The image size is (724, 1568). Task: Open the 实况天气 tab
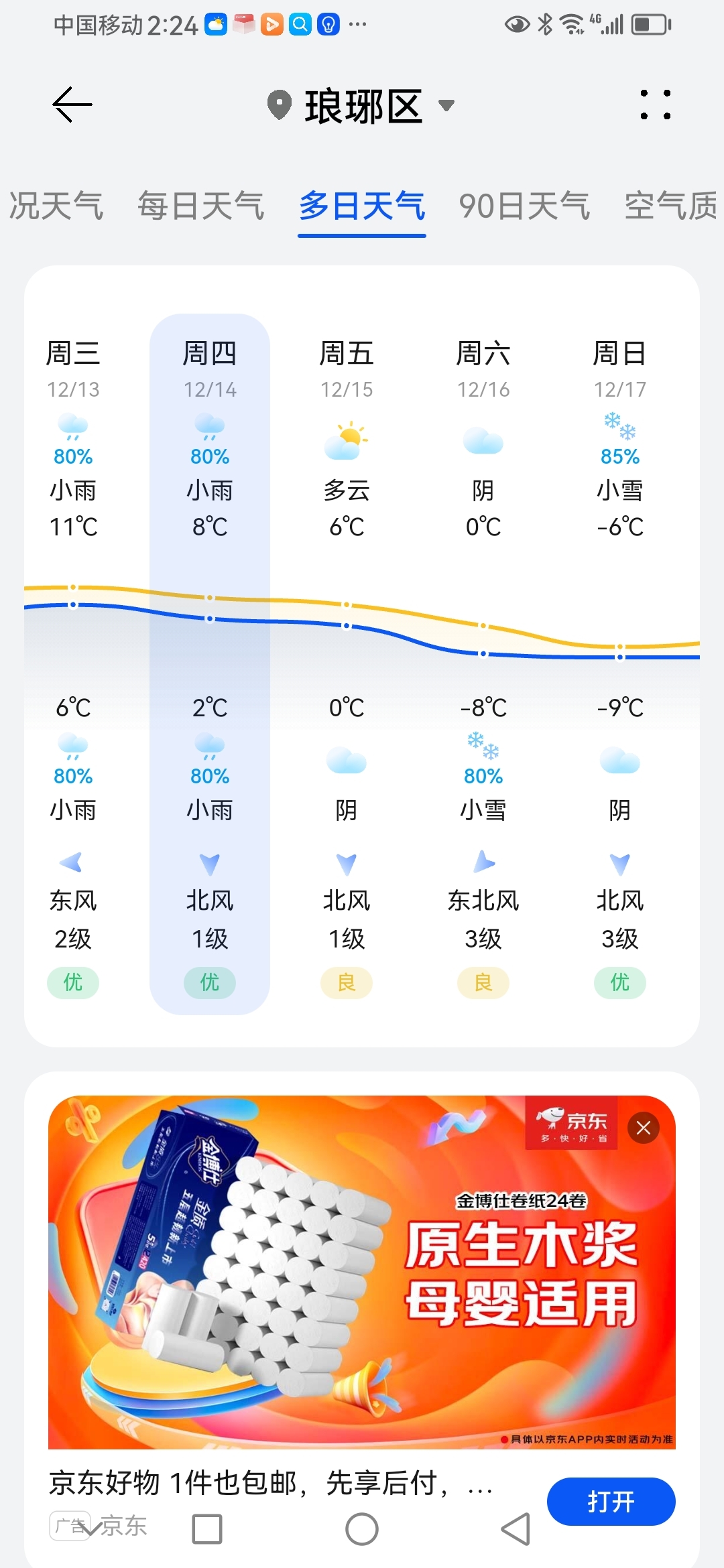tap(54, 206)
